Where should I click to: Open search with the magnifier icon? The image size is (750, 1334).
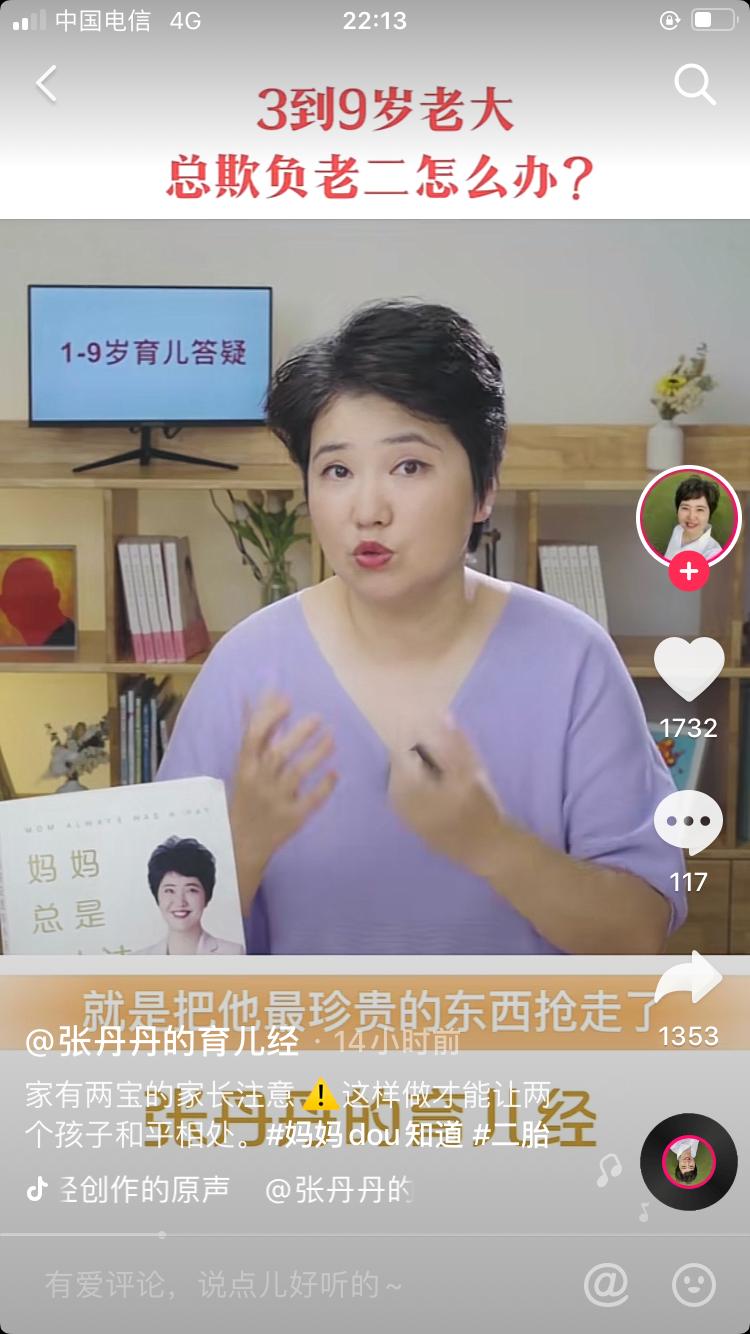point(694,84)
